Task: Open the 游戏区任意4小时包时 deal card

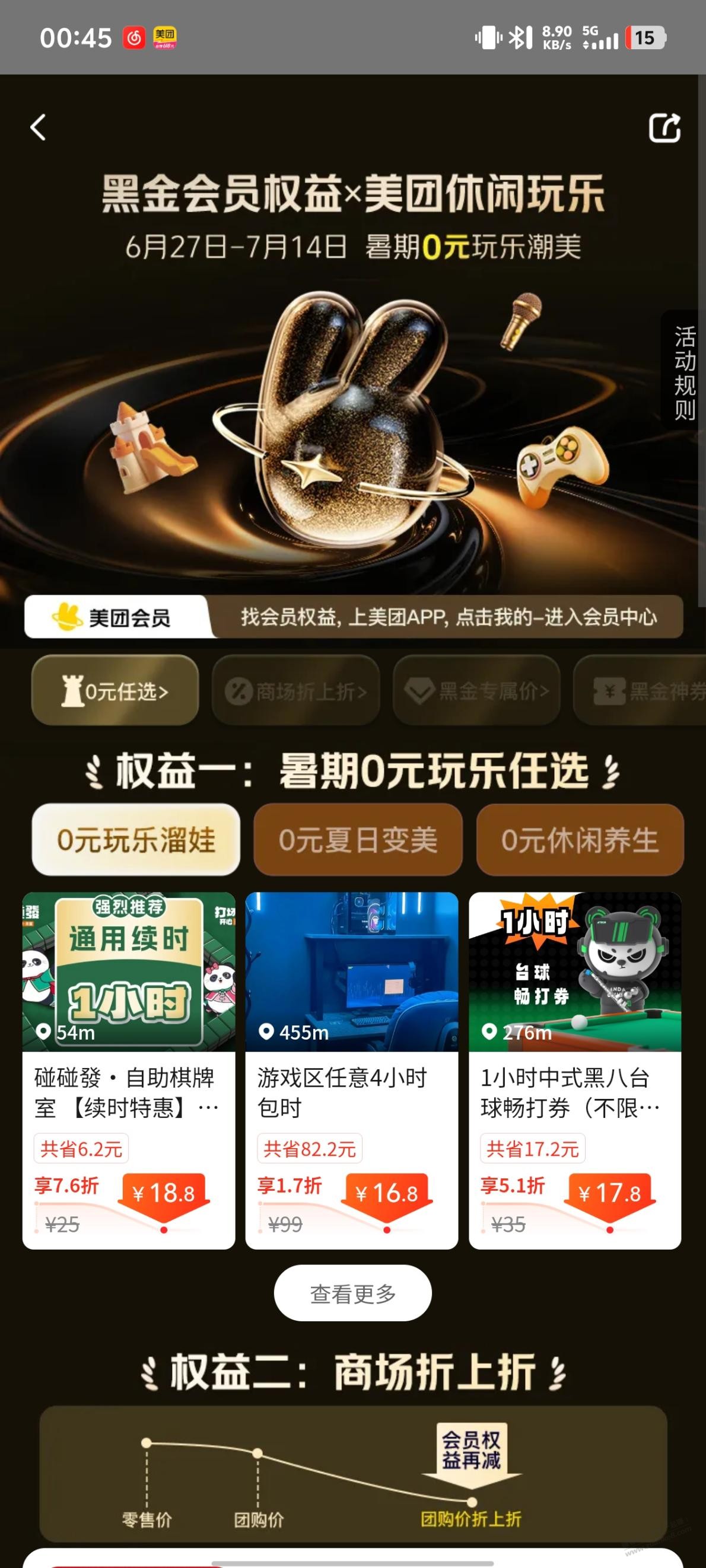Action: (351, 1071)
